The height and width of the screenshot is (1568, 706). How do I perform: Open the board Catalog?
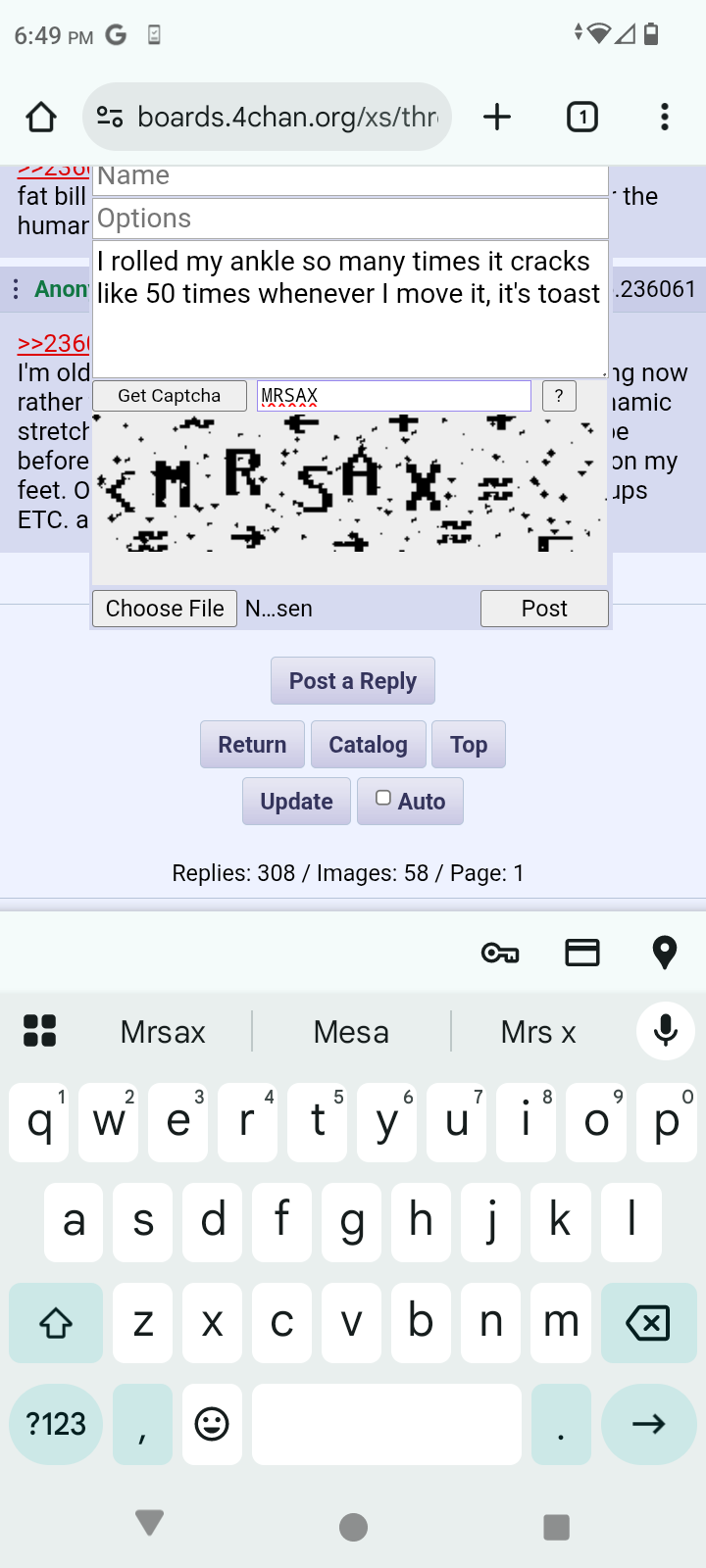tap(368, 745)
